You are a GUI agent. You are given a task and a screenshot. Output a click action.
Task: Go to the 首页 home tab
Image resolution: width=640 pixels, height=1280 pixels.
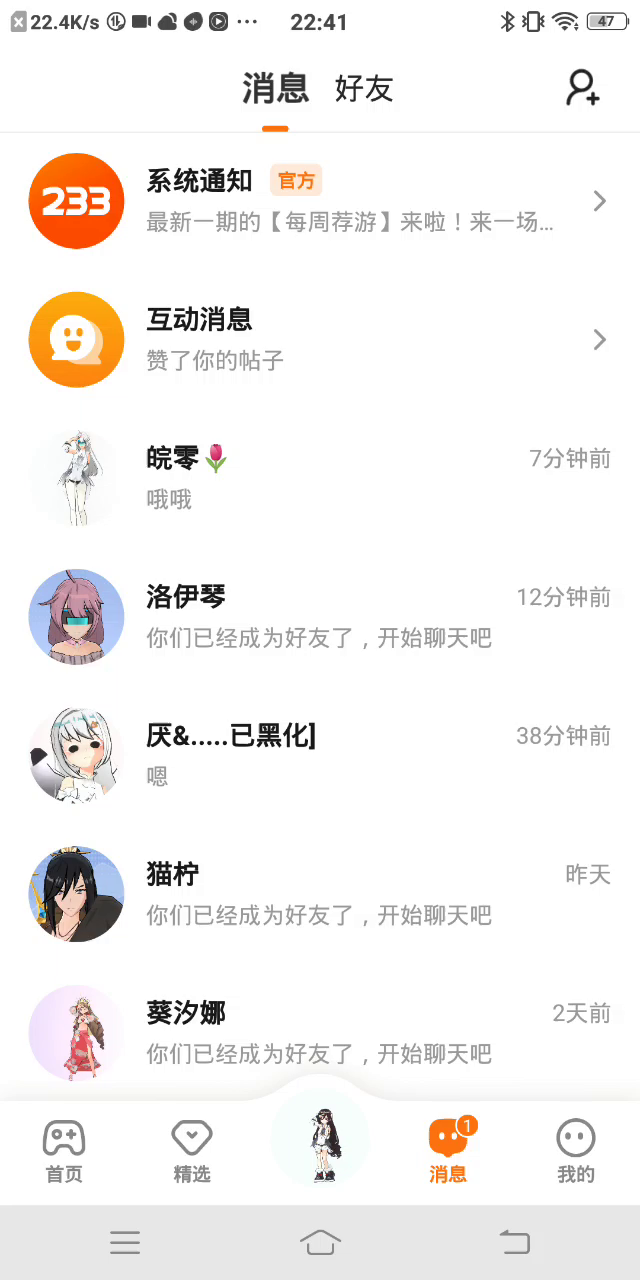64,1151
